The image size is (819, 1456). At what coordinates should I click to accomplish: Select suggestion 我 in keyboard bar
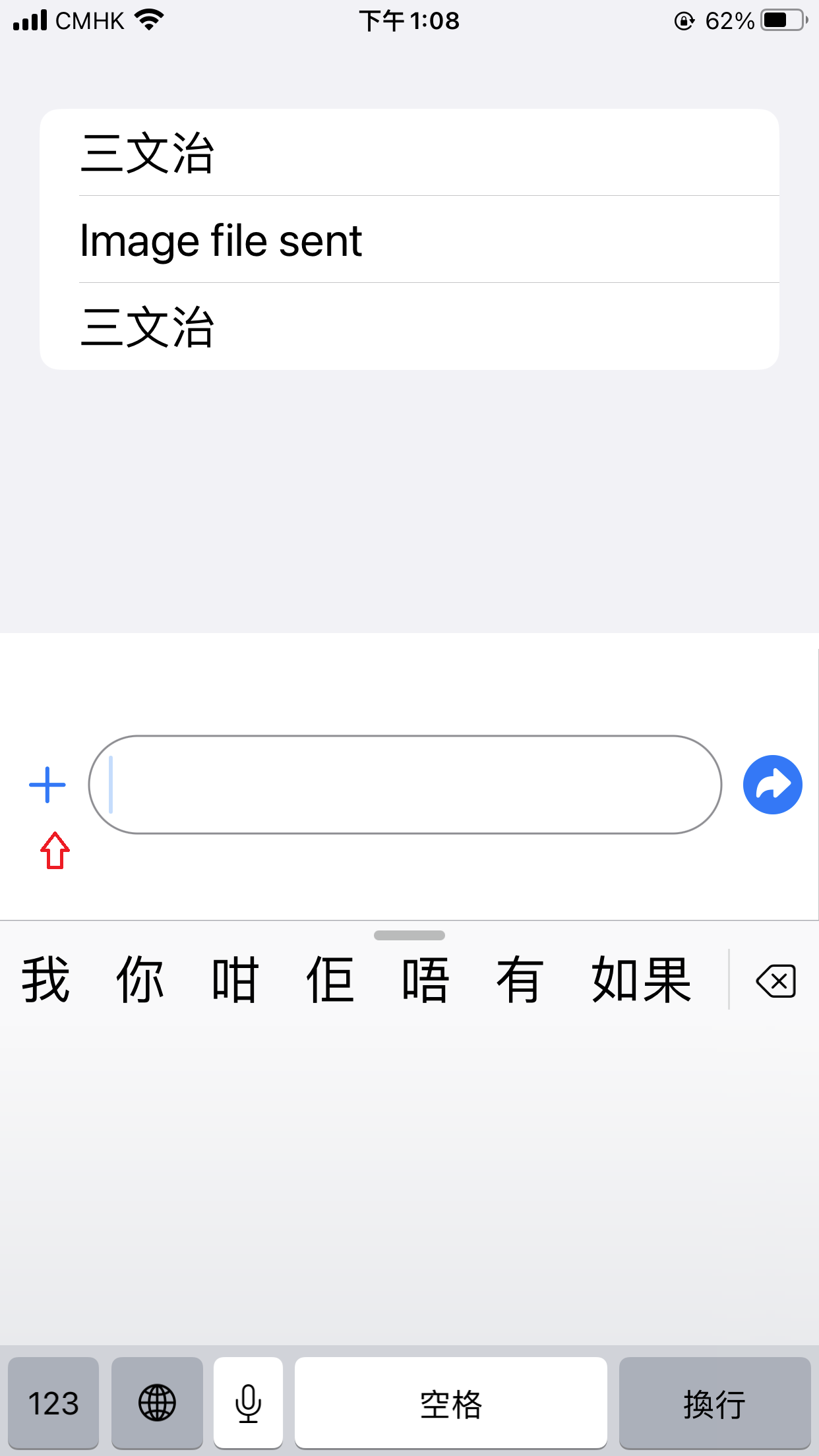coord(45,980)
